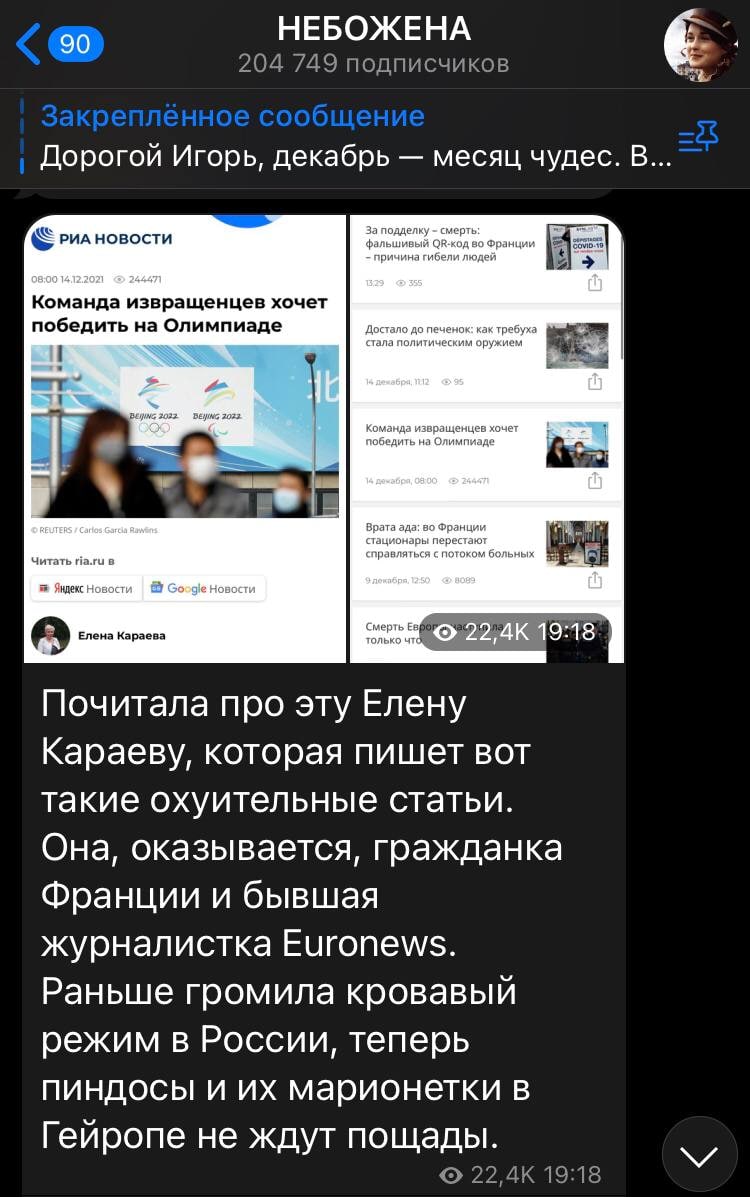Screen dimensions: 750x1197
Task: Open the RIA Novosti article screenshot
Action: pyautogui.click(x=185, y=438)
